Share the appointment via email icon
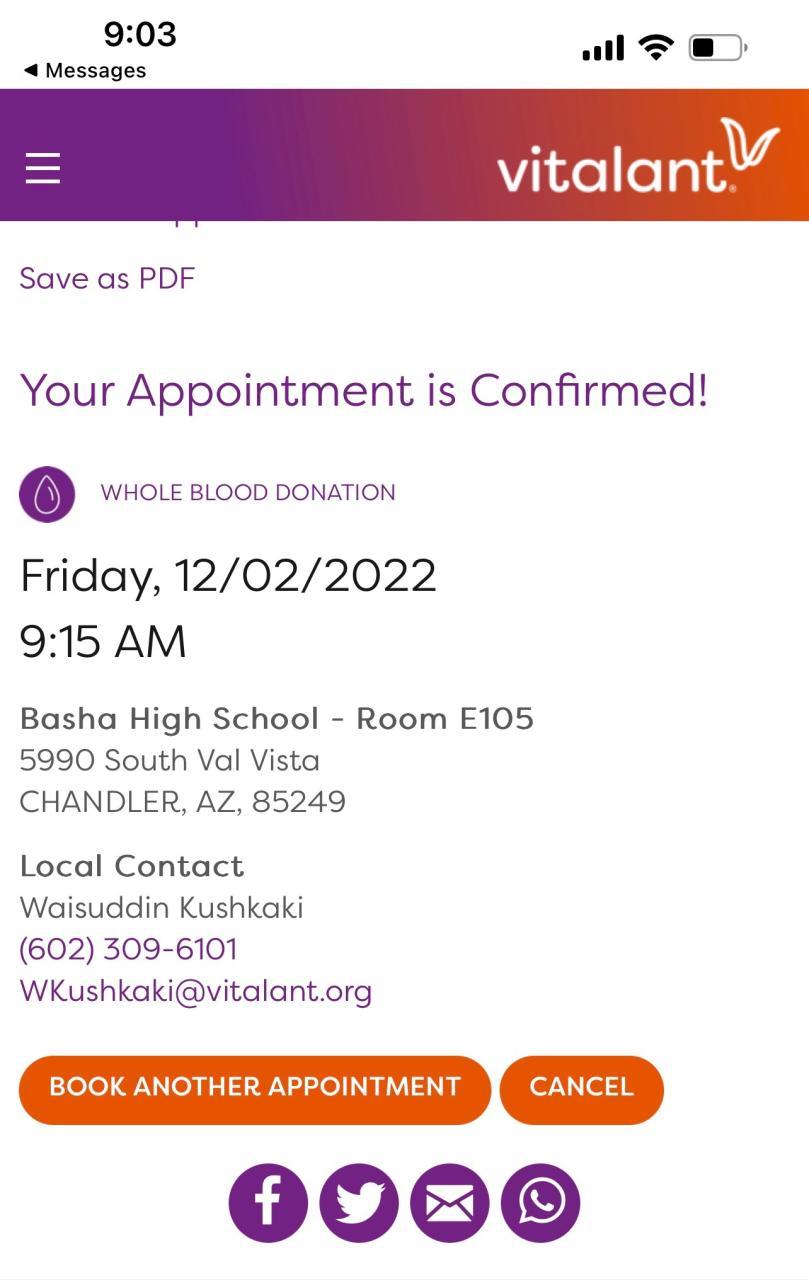Image resolution: width=809 pixels, height=1280 pixels. click(450, 1202)
